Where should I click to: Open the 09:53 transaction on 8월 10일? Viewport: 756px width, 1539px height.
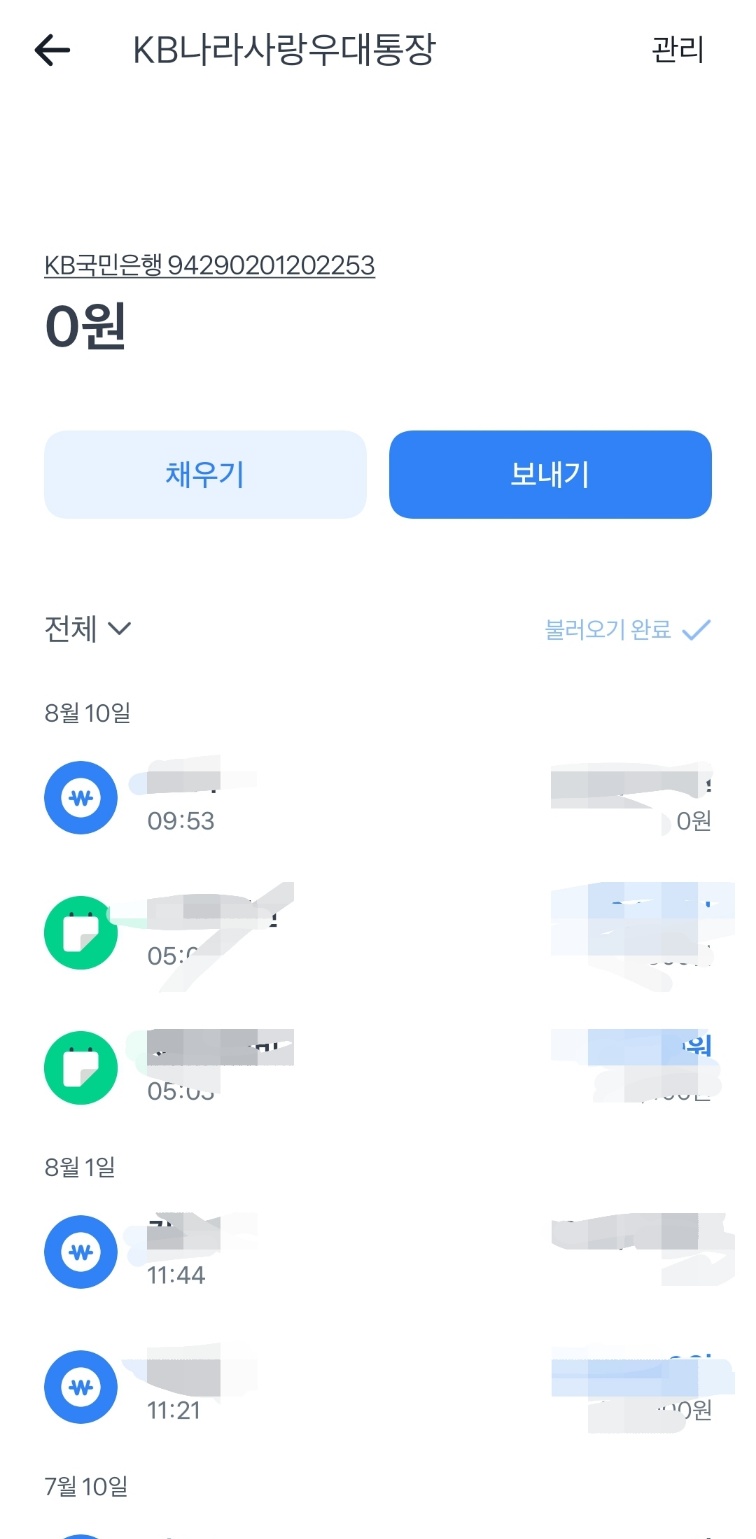tap(378, 798)
